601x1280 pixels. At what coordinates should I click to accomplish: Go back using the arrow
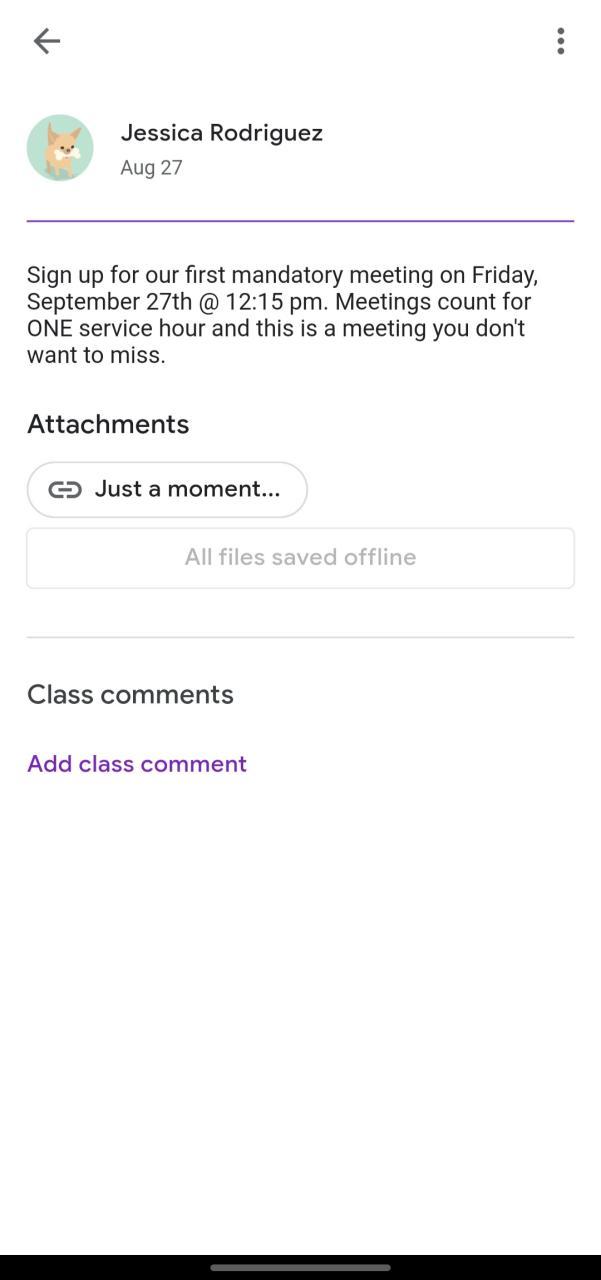pyautogui.click(x=47, y=41)
